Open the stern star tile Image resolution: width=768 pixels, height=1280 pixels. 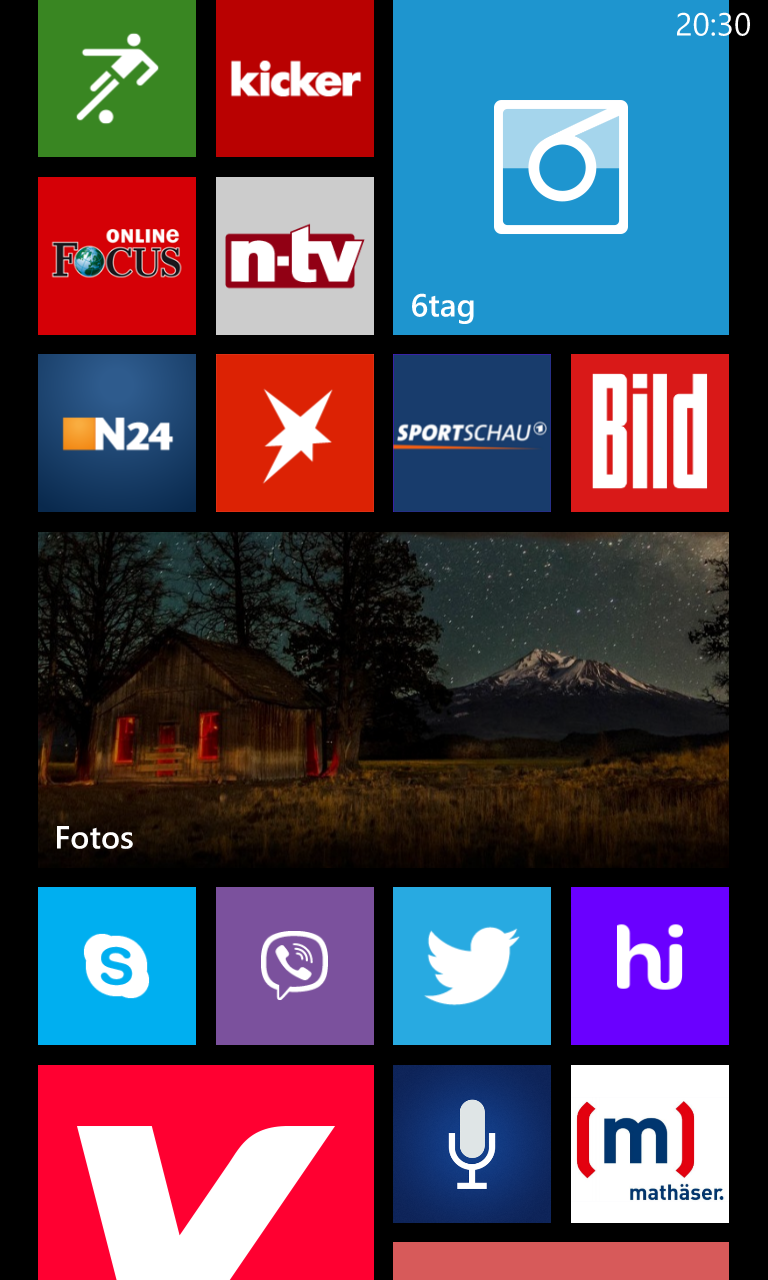(295, 433)
